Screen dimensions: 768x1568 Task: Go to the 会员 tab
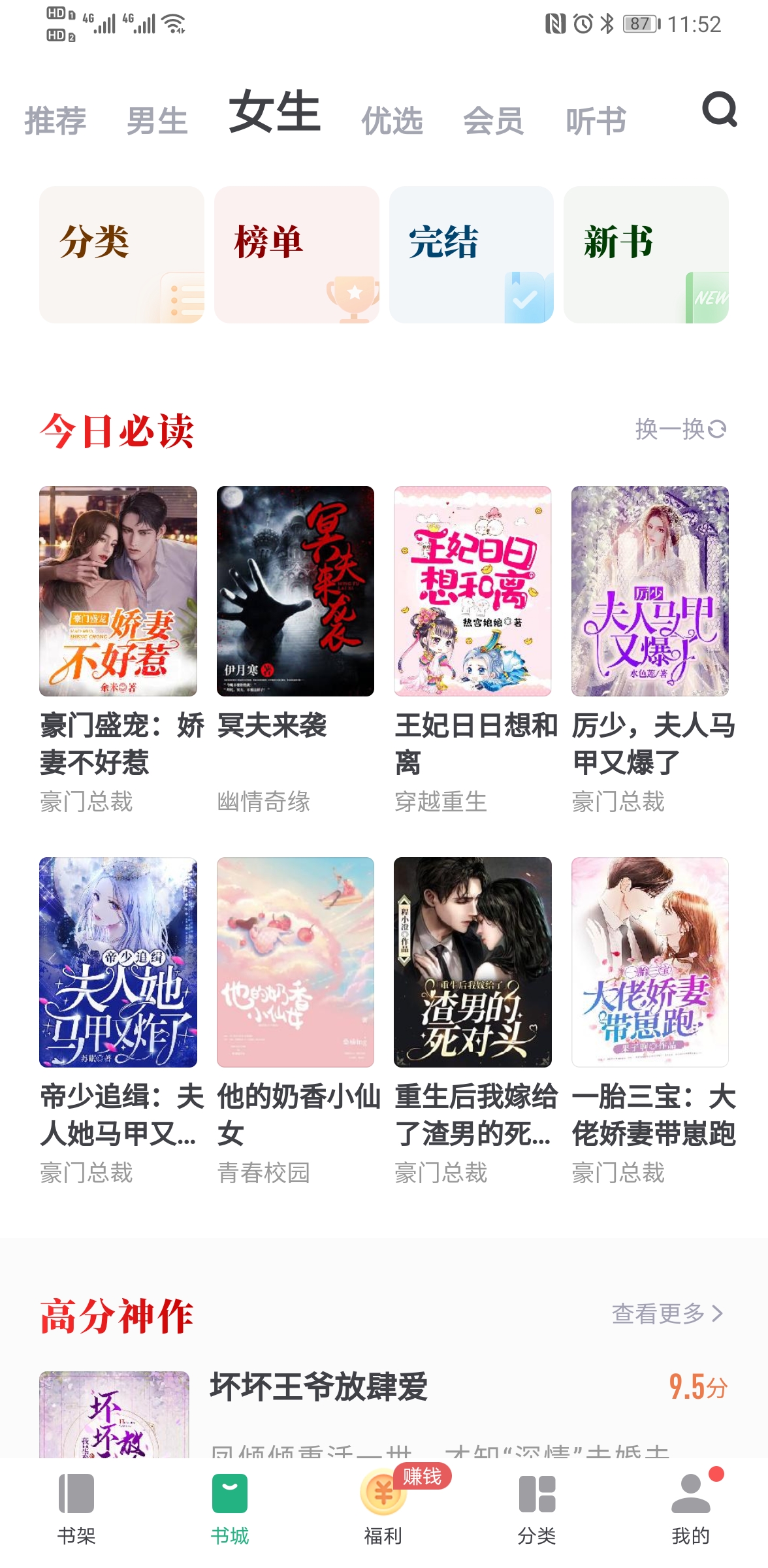tap(494, 121)
